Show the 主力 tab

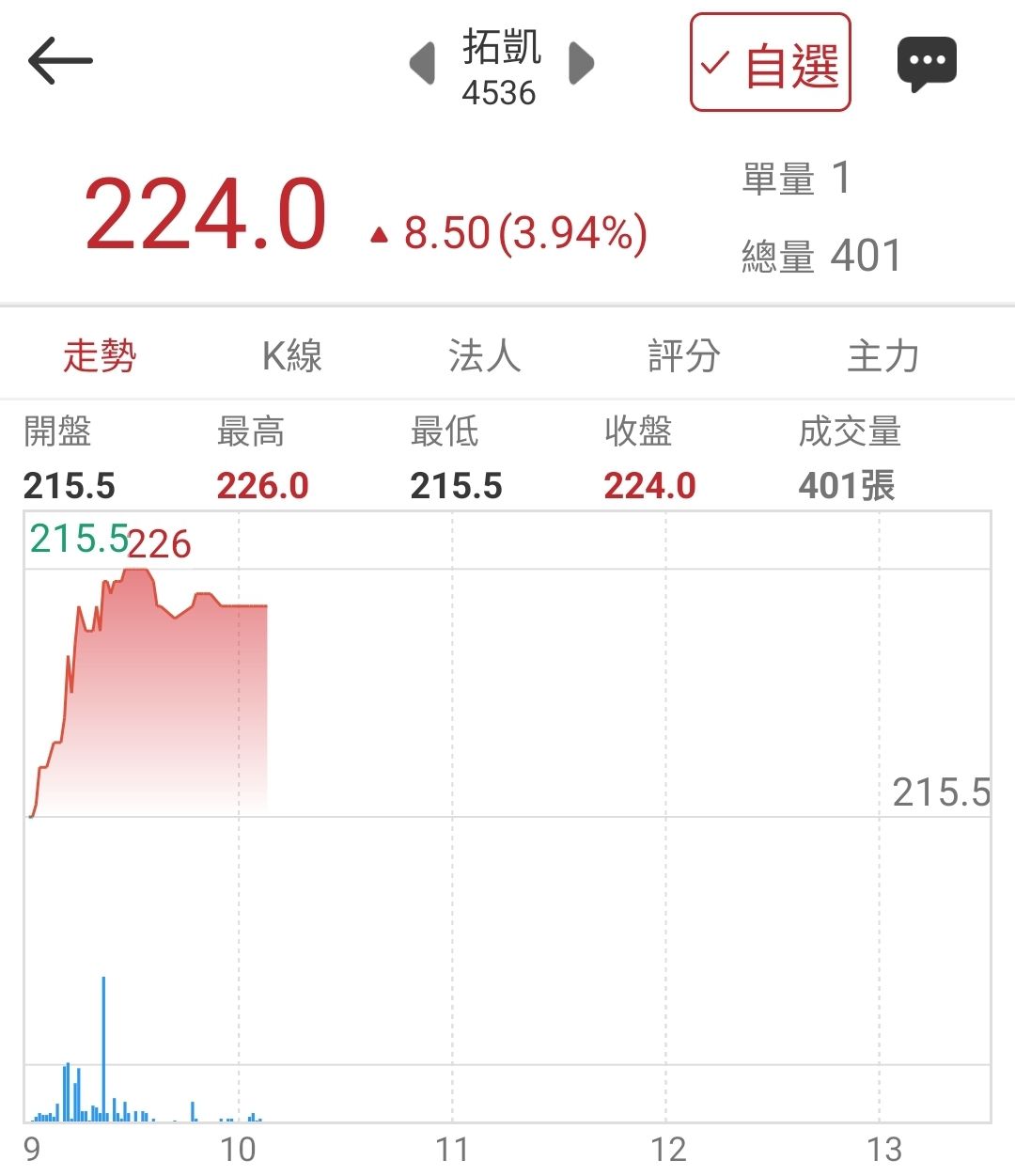click(882, 356)
